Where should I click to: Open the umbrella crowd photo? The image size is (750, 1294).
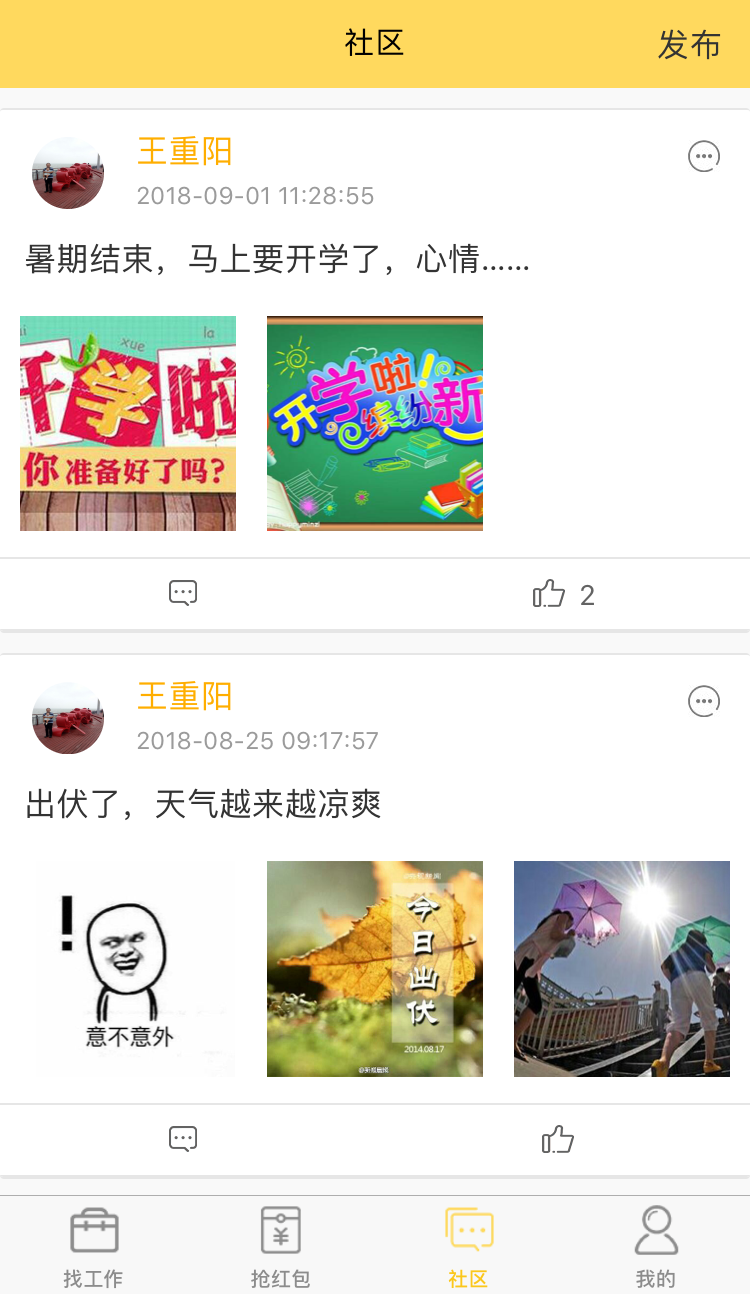(x=621, y=968)
